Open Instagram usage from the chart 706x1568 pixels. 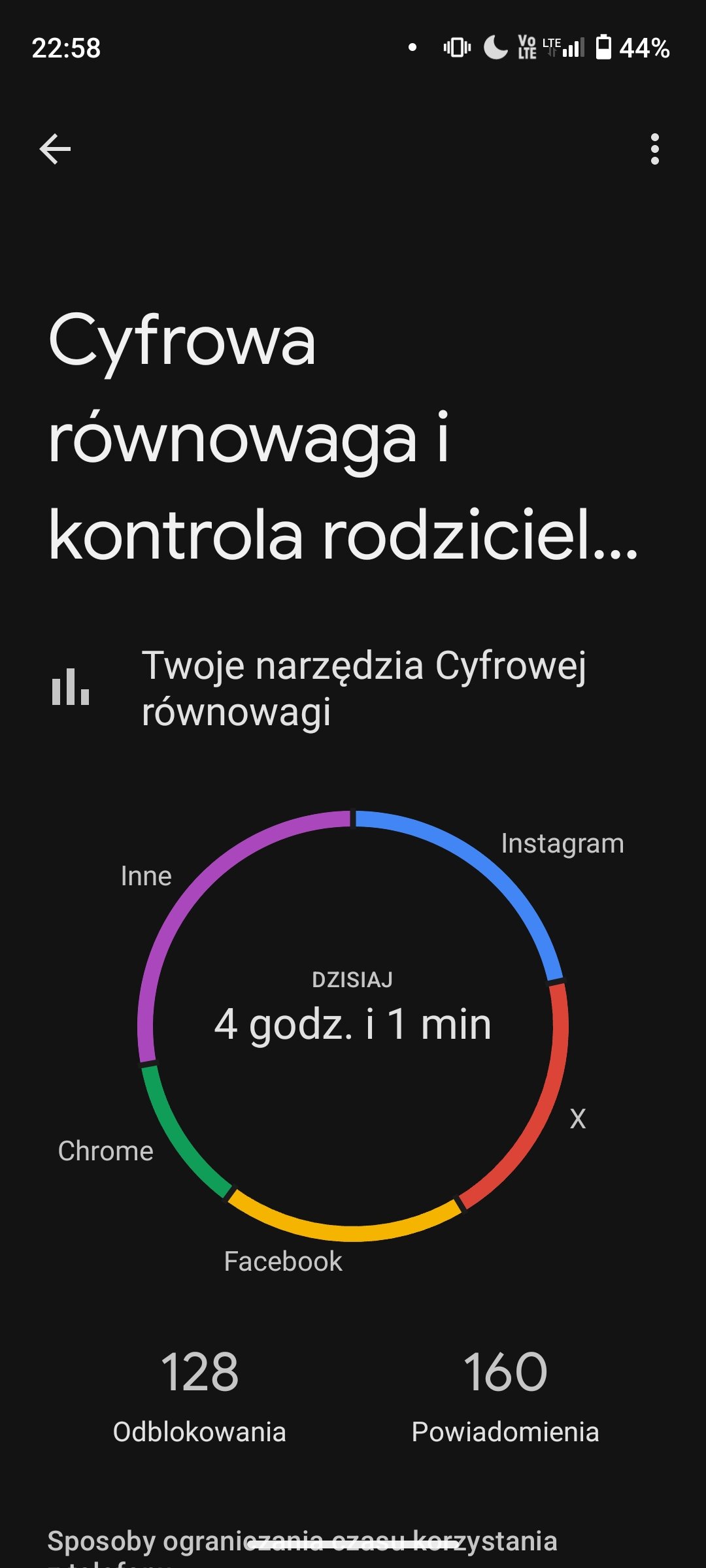(x=562, y=843)
